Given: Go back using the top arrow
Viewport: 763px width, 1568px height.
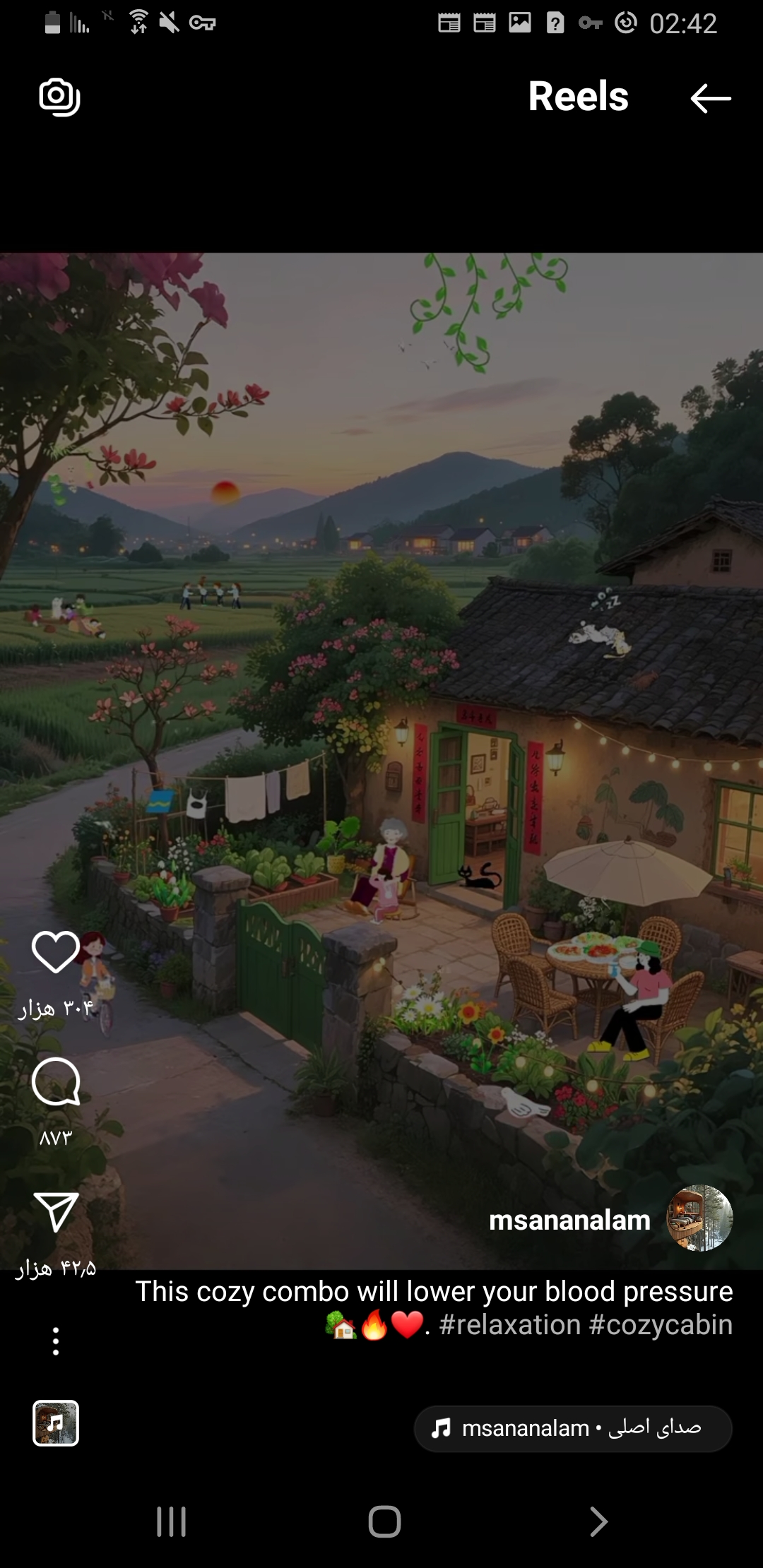Looking at the screenshot, I should click(x=710, y=98).
